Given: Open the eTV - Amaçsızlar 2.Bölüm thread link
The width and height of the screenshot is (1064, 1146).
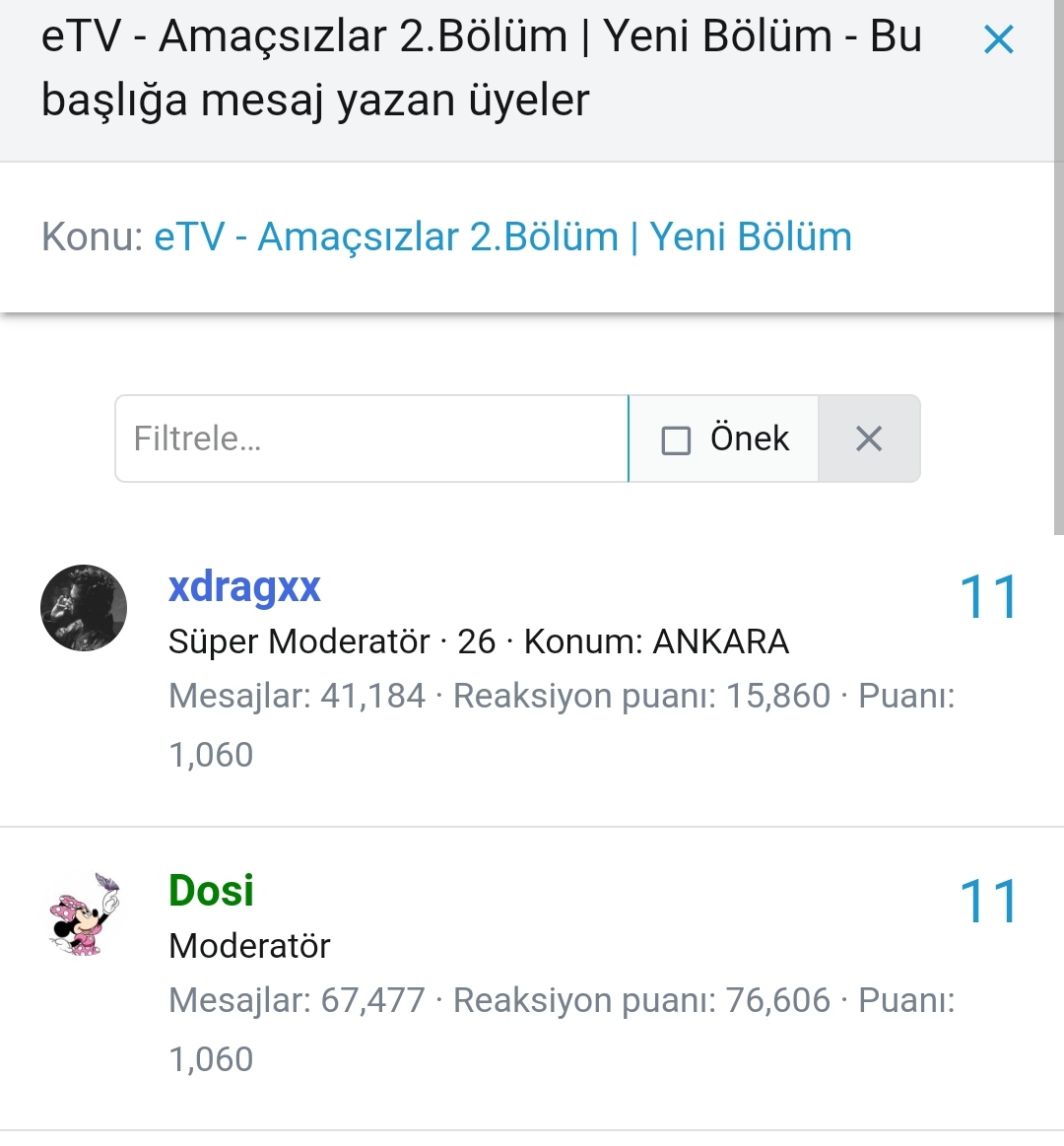Looking at the screenshot, I should pyautogui.click(x=502, y=237).
